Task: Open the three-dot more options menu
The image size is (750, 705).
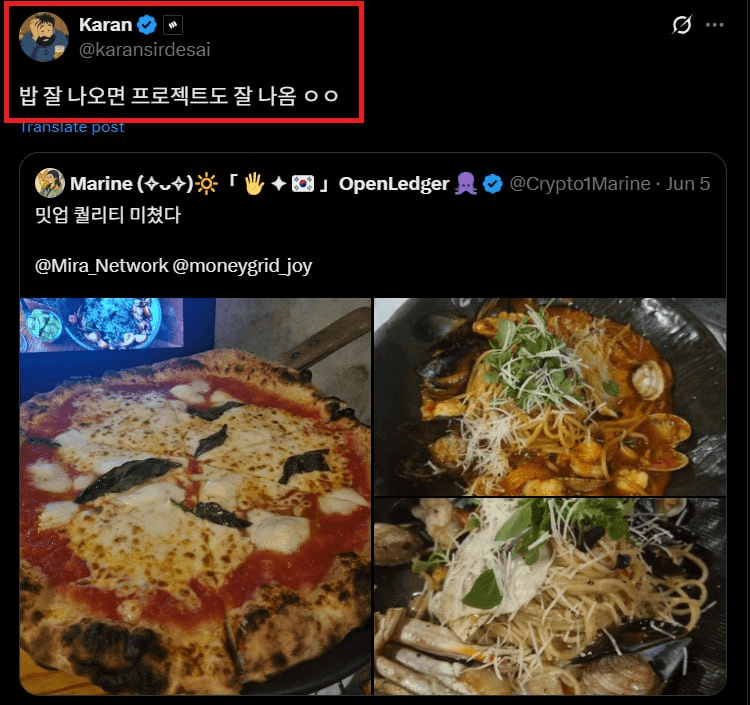Action: click(x=714, y=25)
